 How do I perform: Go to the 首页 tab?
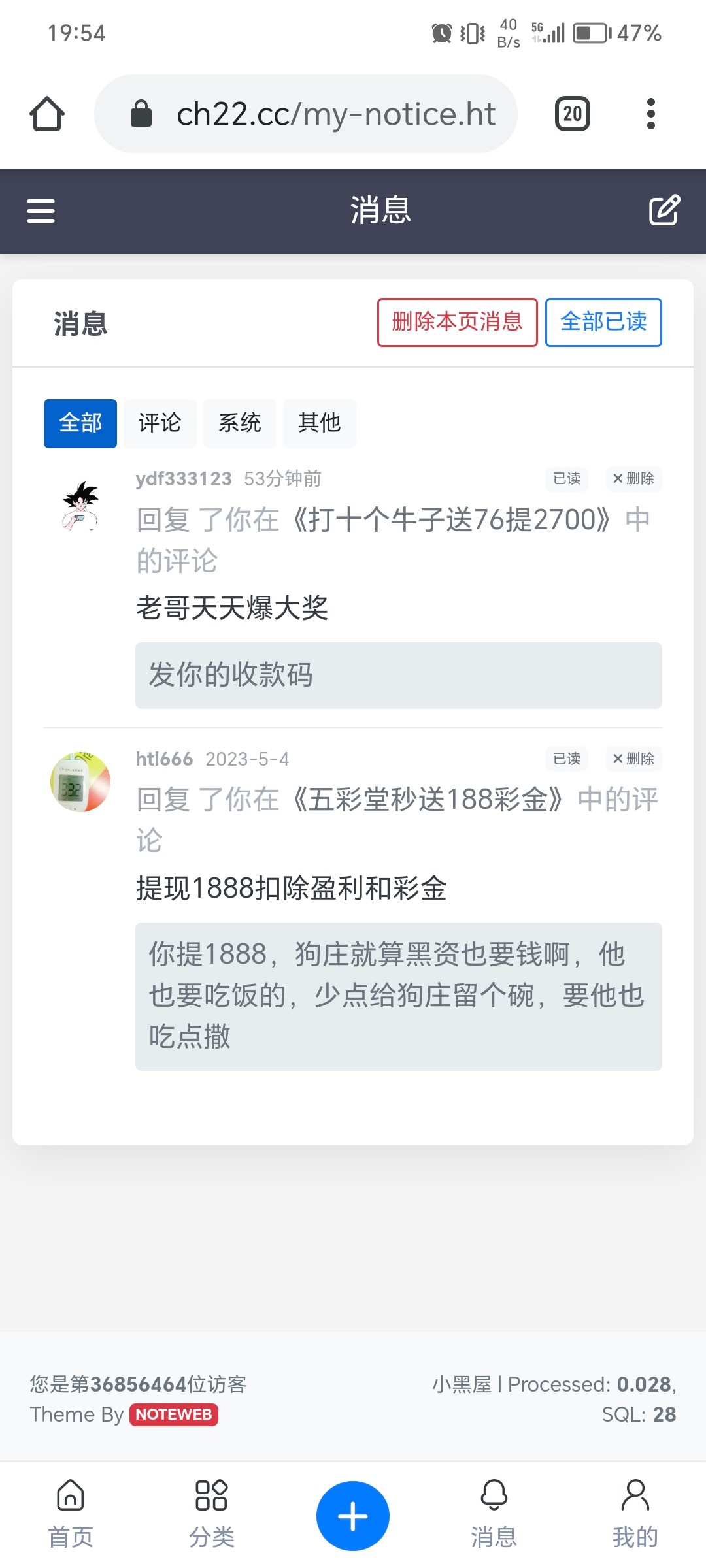[x=71, y=1516]
